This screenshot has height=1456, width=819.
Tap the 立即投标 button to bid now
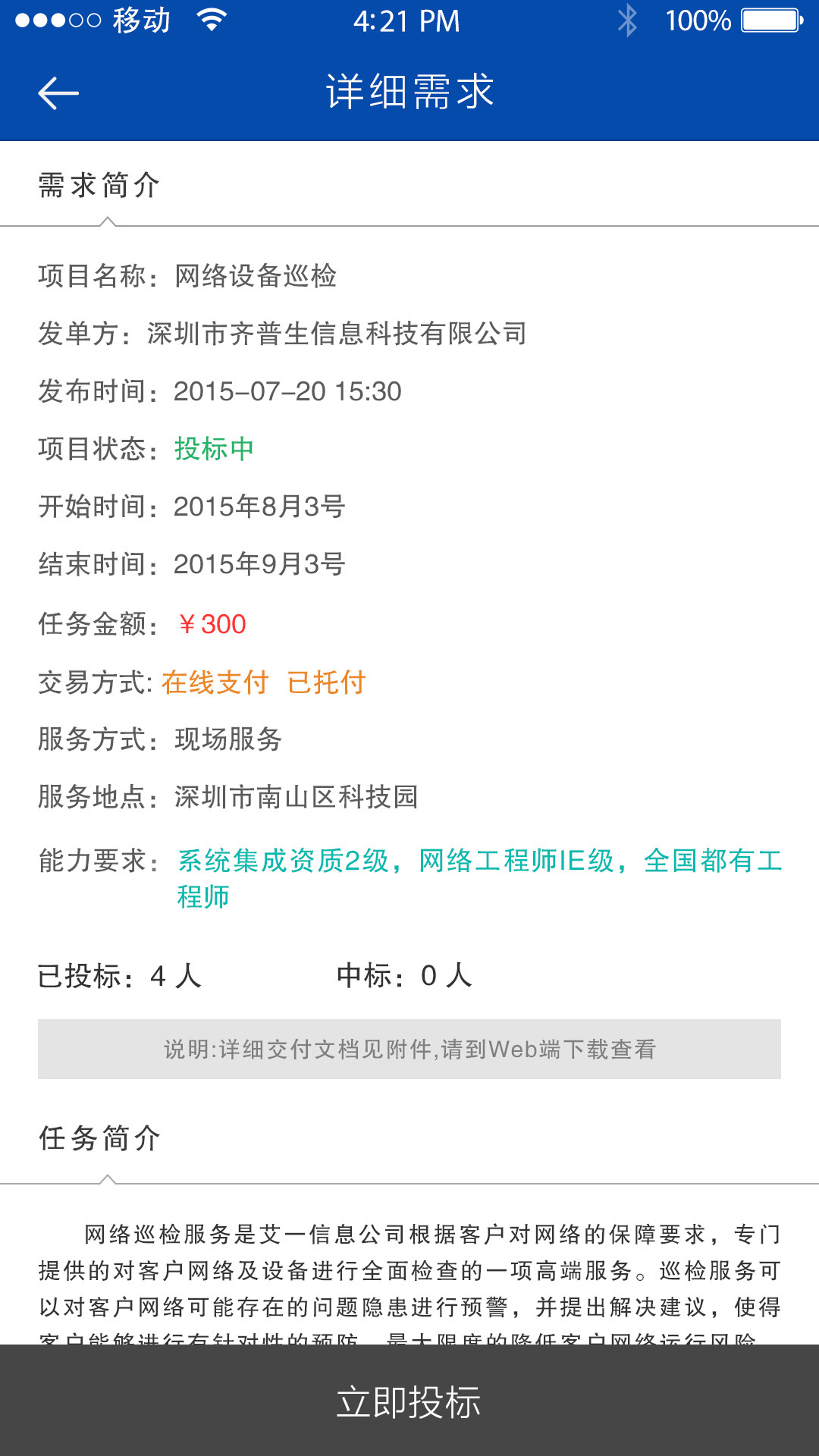tap(409, 1401)
